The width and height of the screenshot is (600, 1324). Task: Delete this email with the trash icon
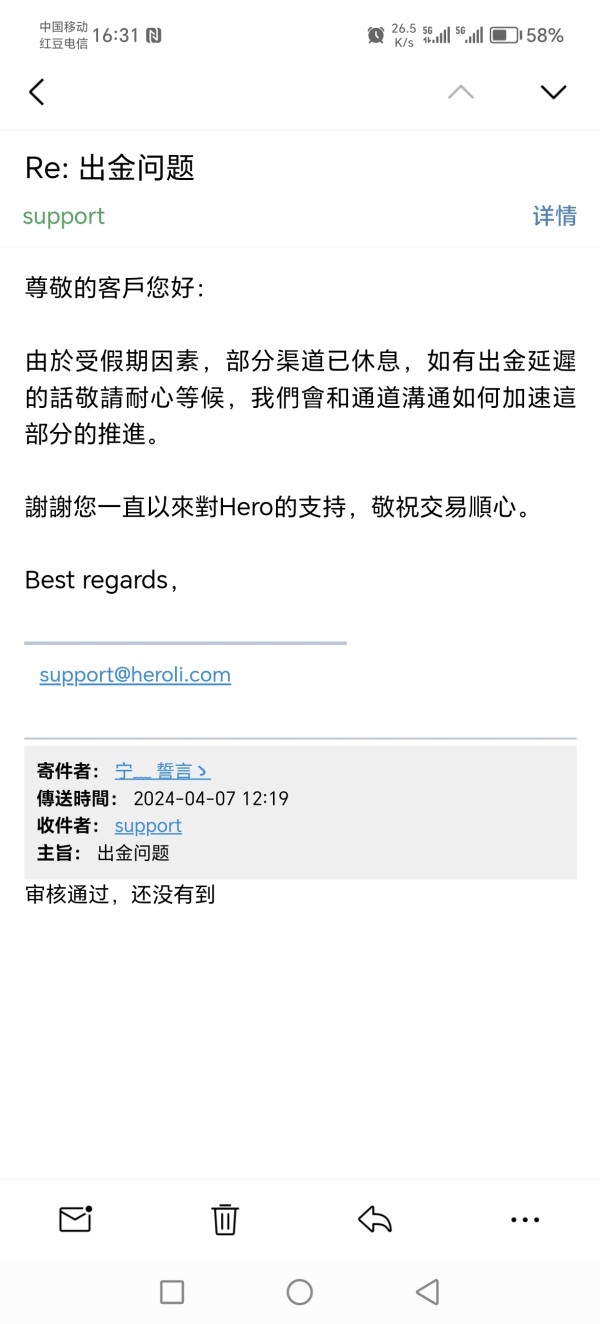(x=225, y=1219)
